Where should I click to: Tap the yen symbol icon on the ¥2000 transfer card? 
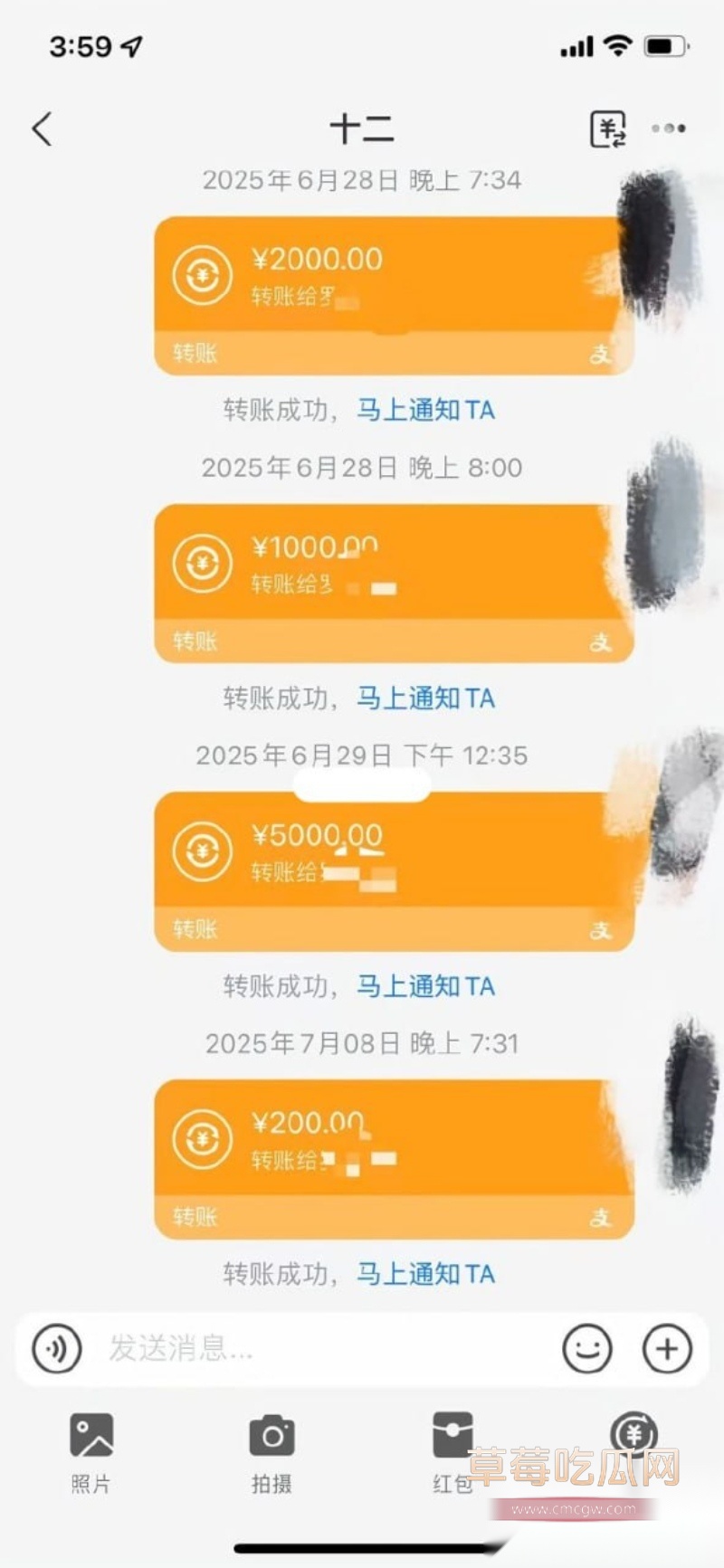(201, 275)
